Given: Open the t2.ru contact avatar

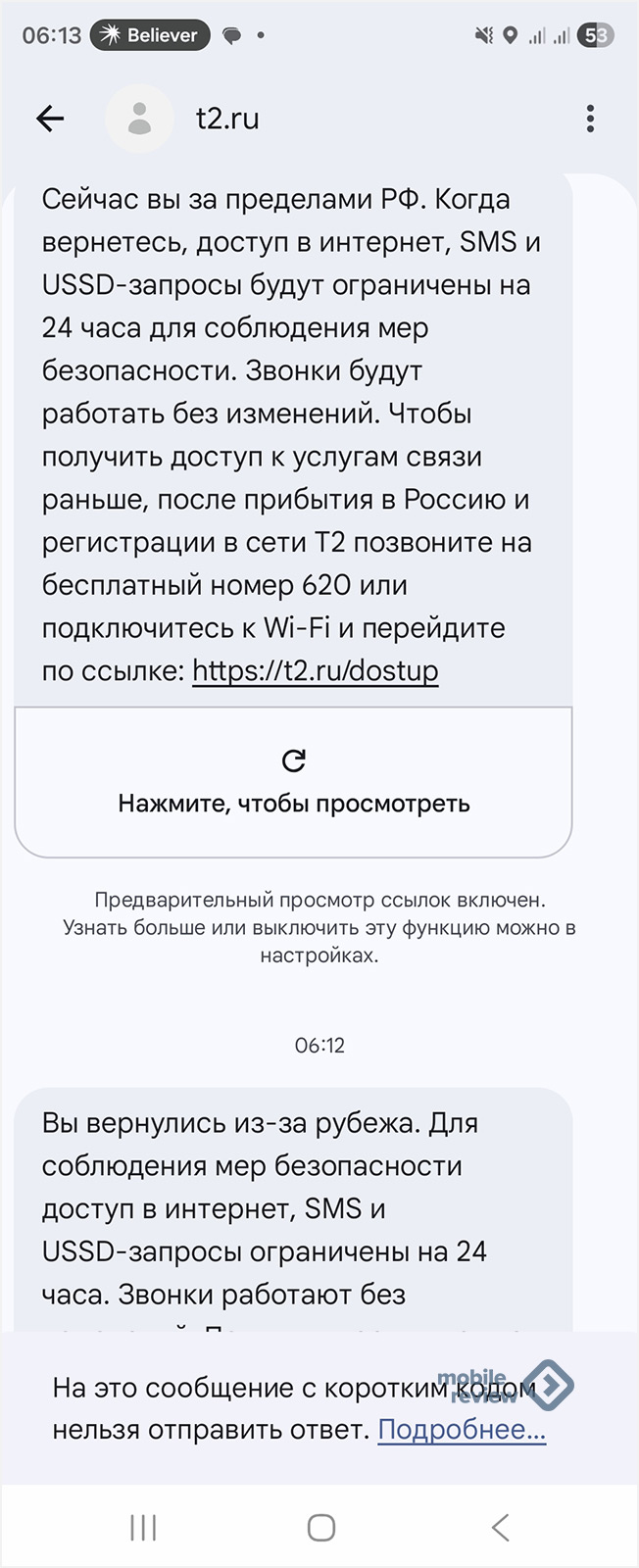Looking at the screenshot, I should click(140, 119).
